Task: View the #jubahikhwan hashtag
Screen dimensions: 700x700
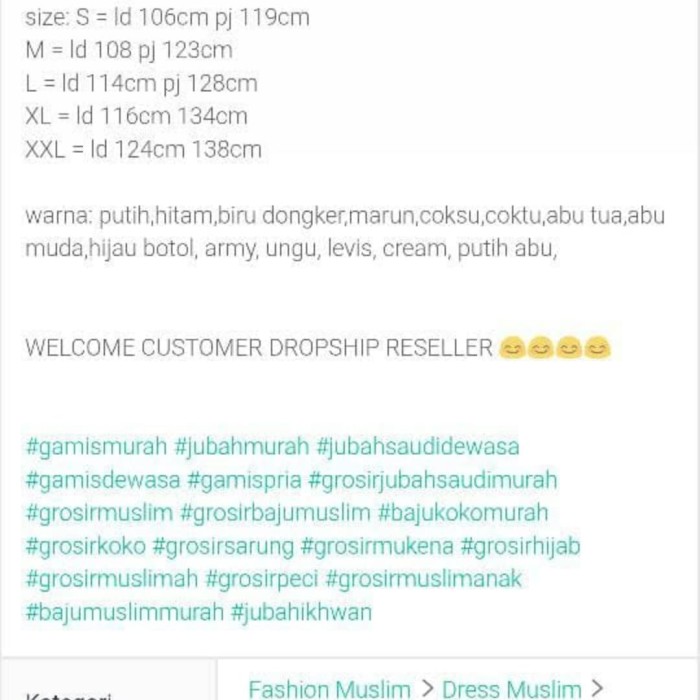Action: (301, 612)
